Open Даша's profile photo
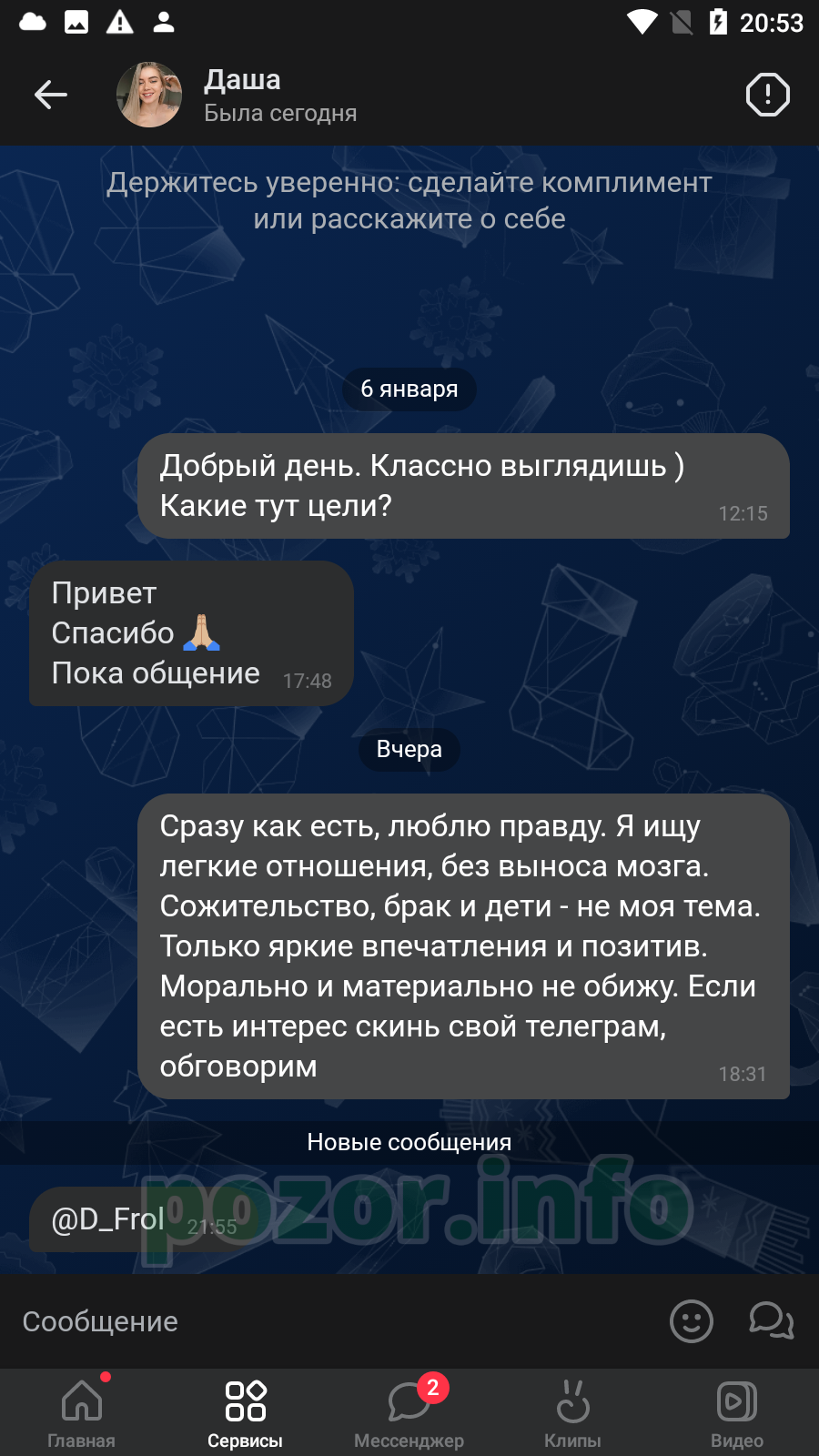This screenshot has height=1456, width=819. [149, 95]
